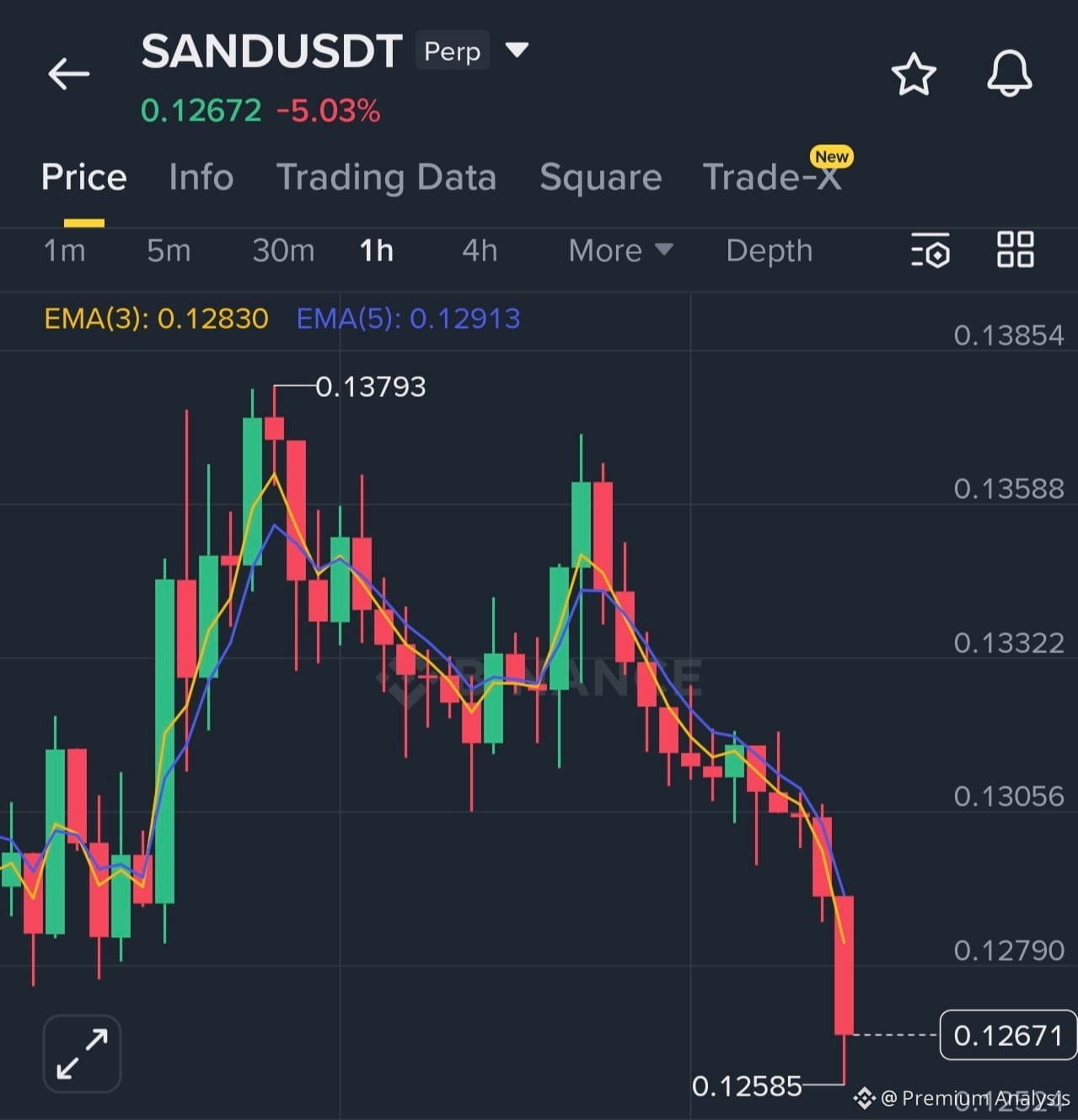The width and height of the screenshot is (1078, 1120).
Task: Select the 4h candle interval
Action: (479, 250)
